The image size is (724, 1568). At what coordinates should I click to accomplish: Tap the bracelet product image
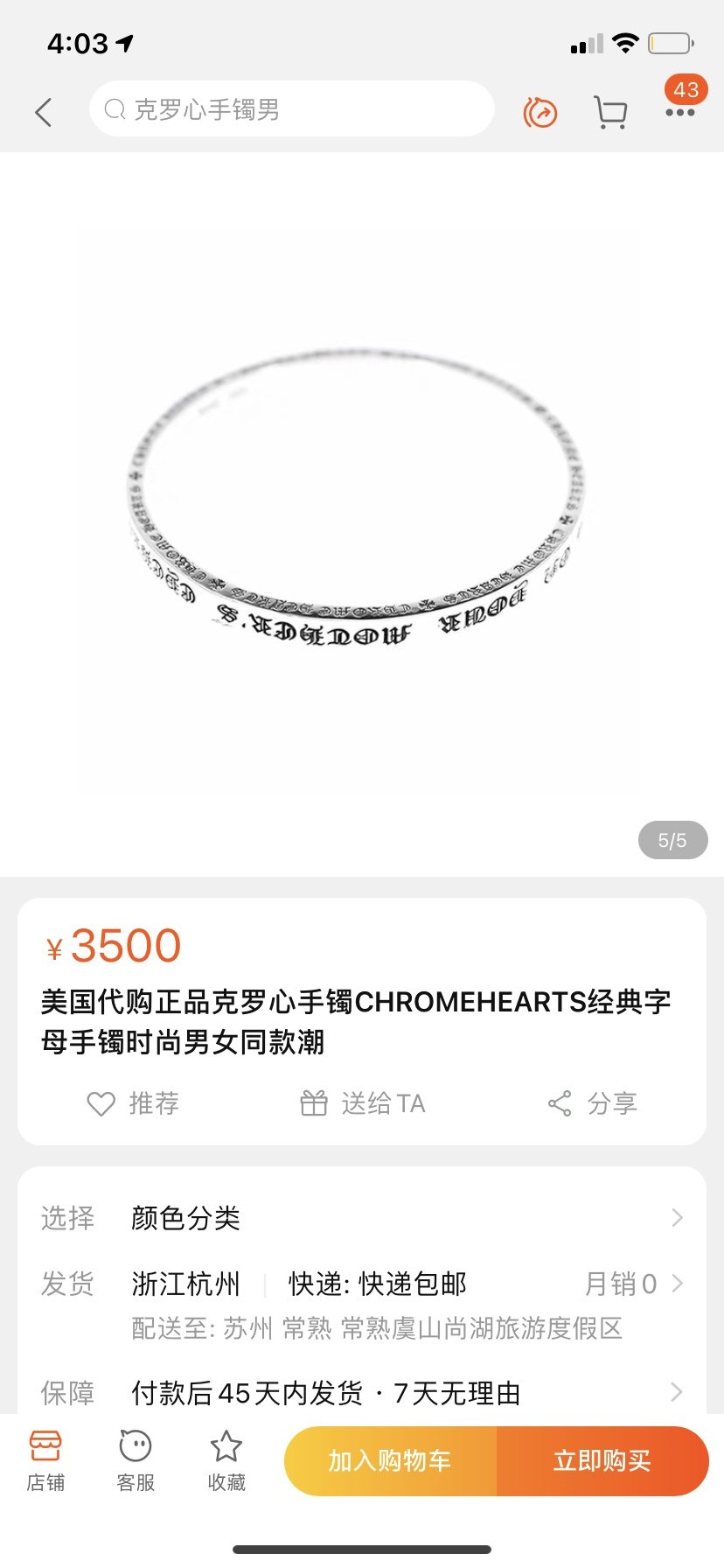click(359, 512)
